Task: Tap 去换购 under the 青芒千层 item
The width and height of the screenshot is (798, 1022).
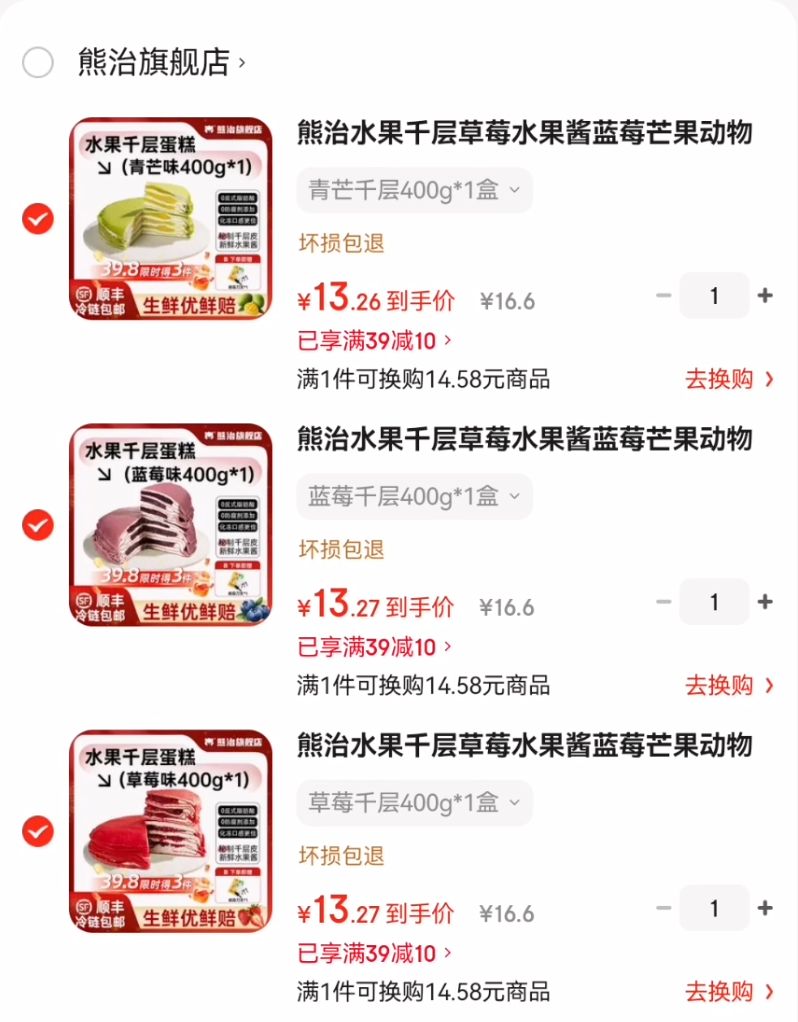Action: coord(729,379)
